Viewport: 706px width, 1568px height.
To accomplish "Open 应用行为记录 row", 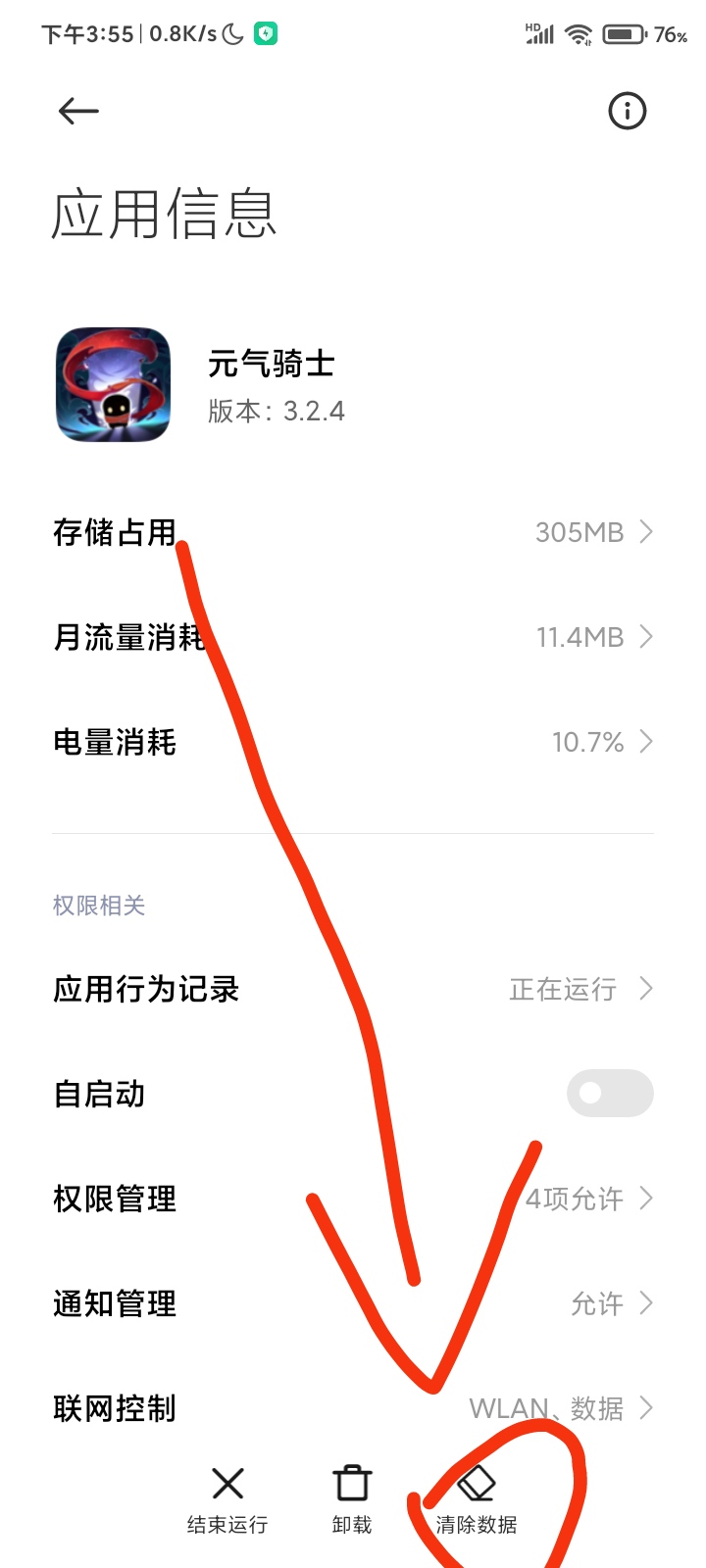I will [353, 989].
